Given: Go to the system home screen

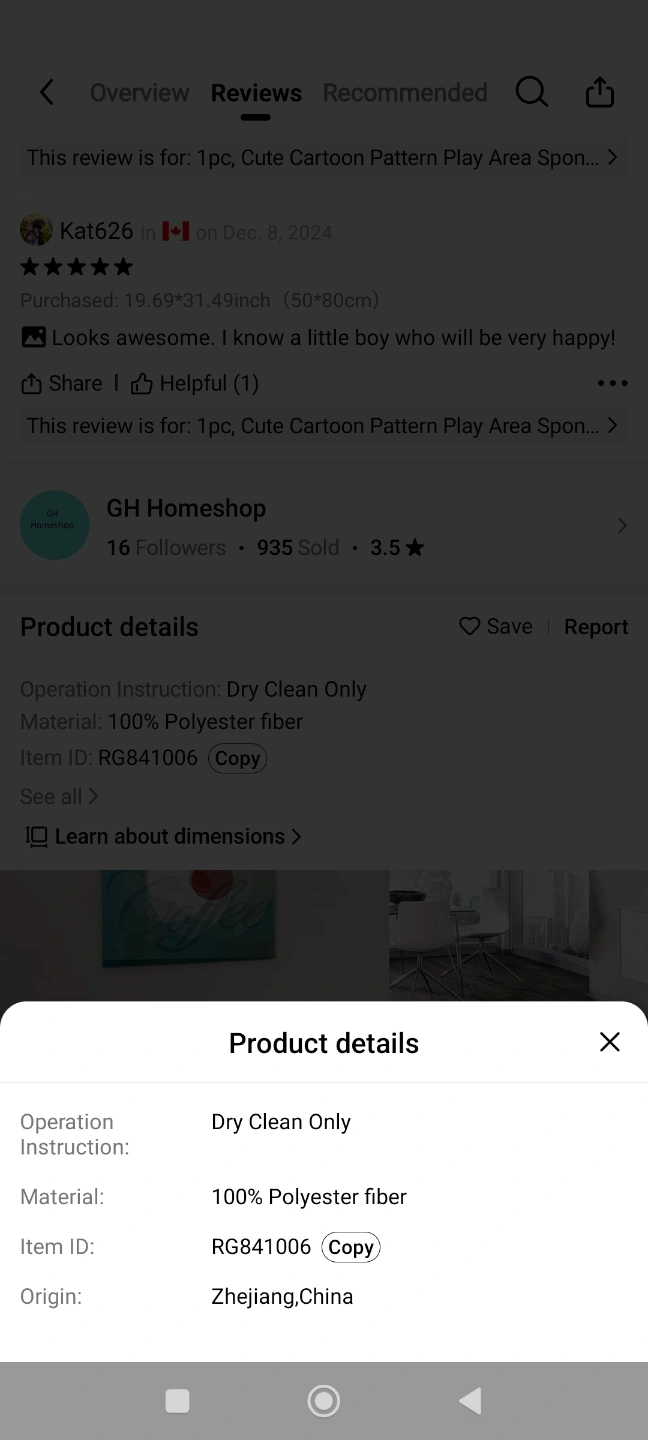Looking at the screenshot, I should pyautogui.click(x=323, y=1401).
